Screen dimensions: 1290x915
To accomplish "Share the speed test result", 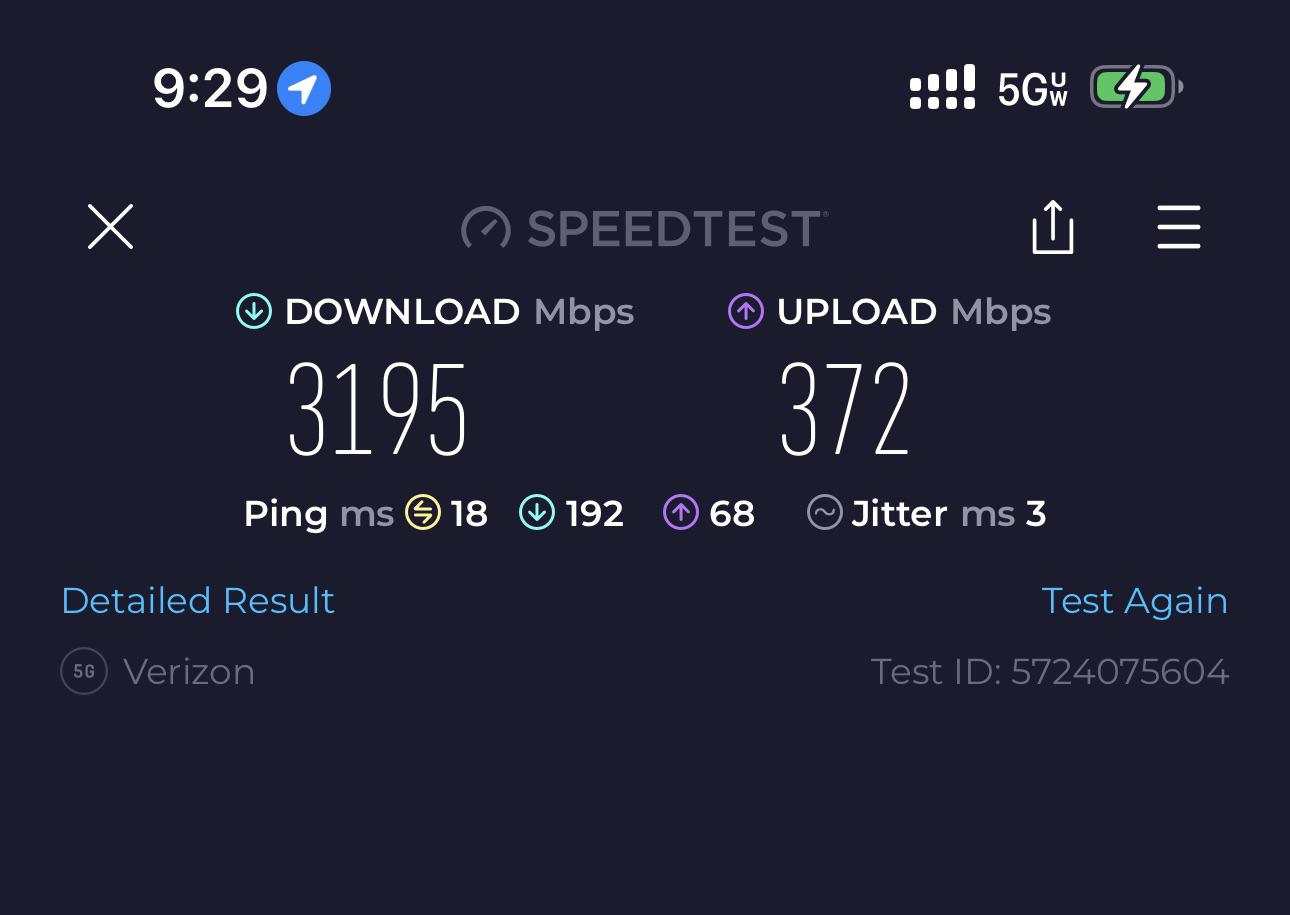I will pos(1052,227).
